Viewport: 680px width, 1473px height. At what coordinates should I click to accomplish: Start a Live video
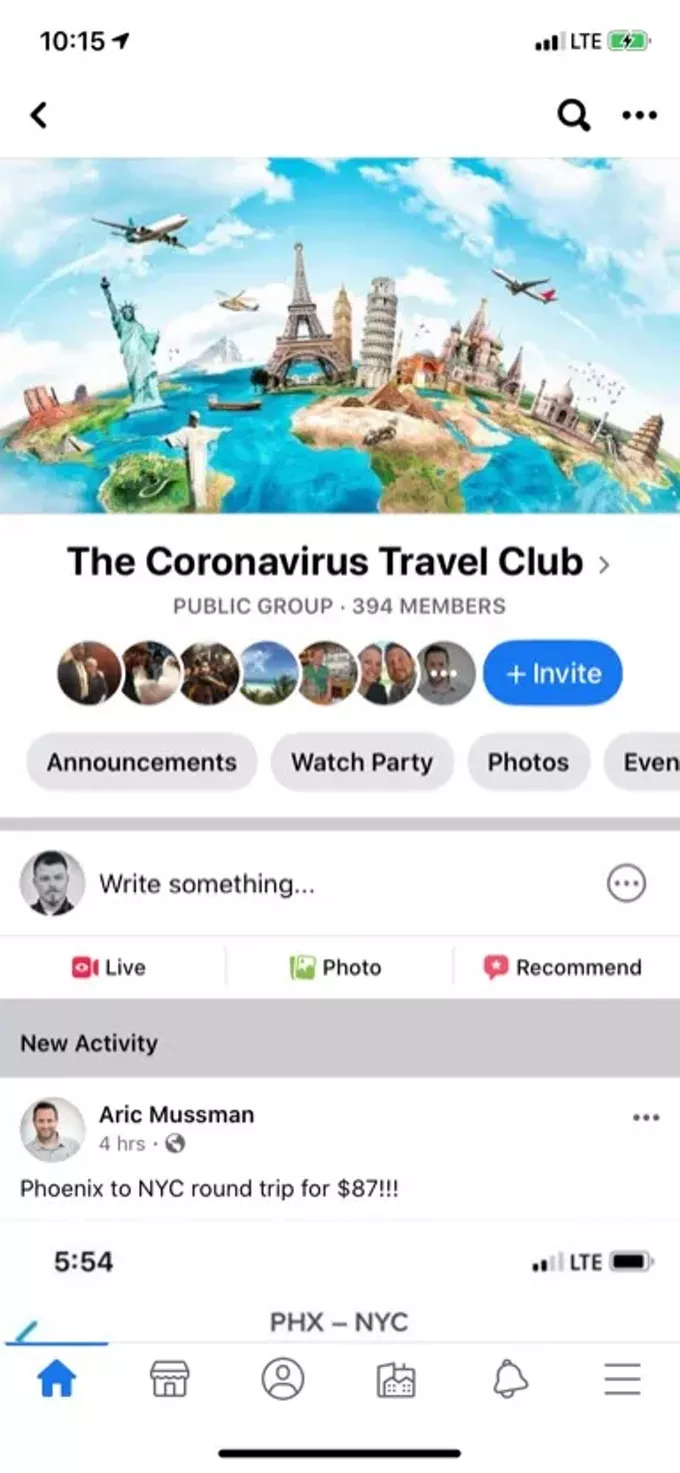point(109,967)
